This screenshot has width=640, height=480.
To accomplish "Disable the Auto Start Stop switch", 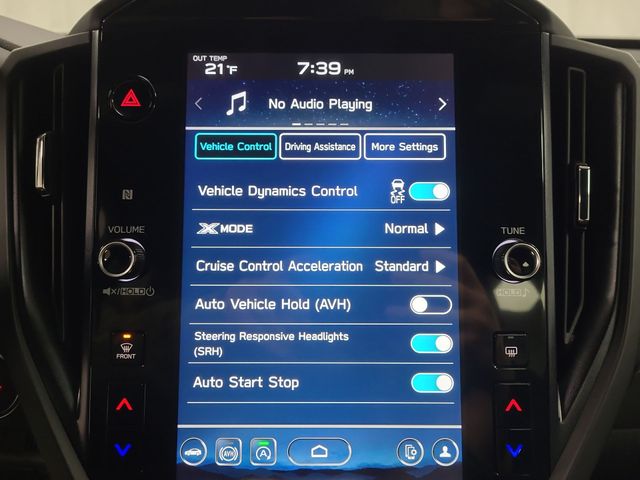I will [432, 382].
